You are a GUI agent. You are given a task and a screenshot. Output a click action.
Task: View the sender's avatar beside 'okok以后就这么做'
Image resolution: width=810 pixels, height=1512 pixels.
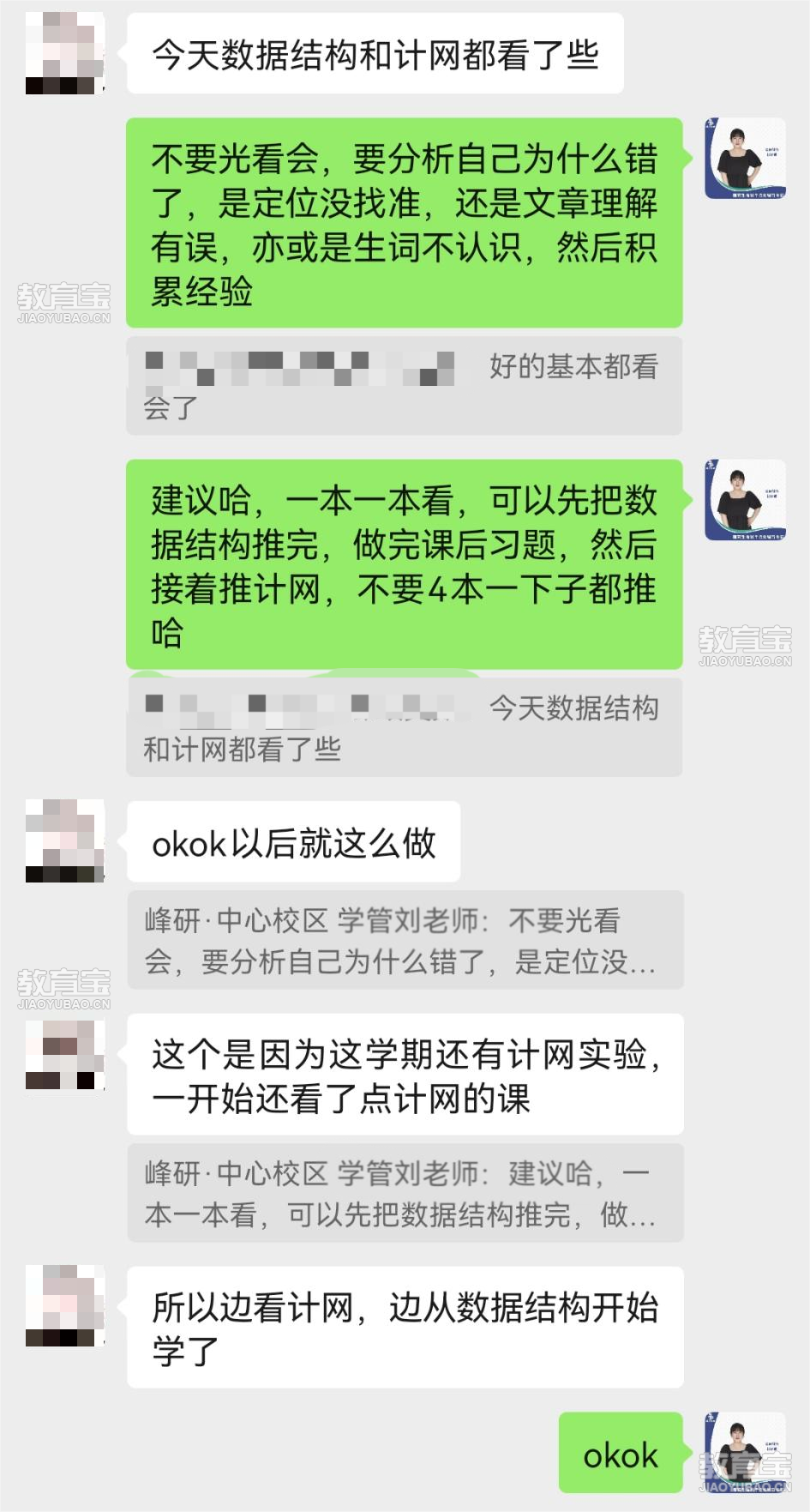click(x=65, y=841)
